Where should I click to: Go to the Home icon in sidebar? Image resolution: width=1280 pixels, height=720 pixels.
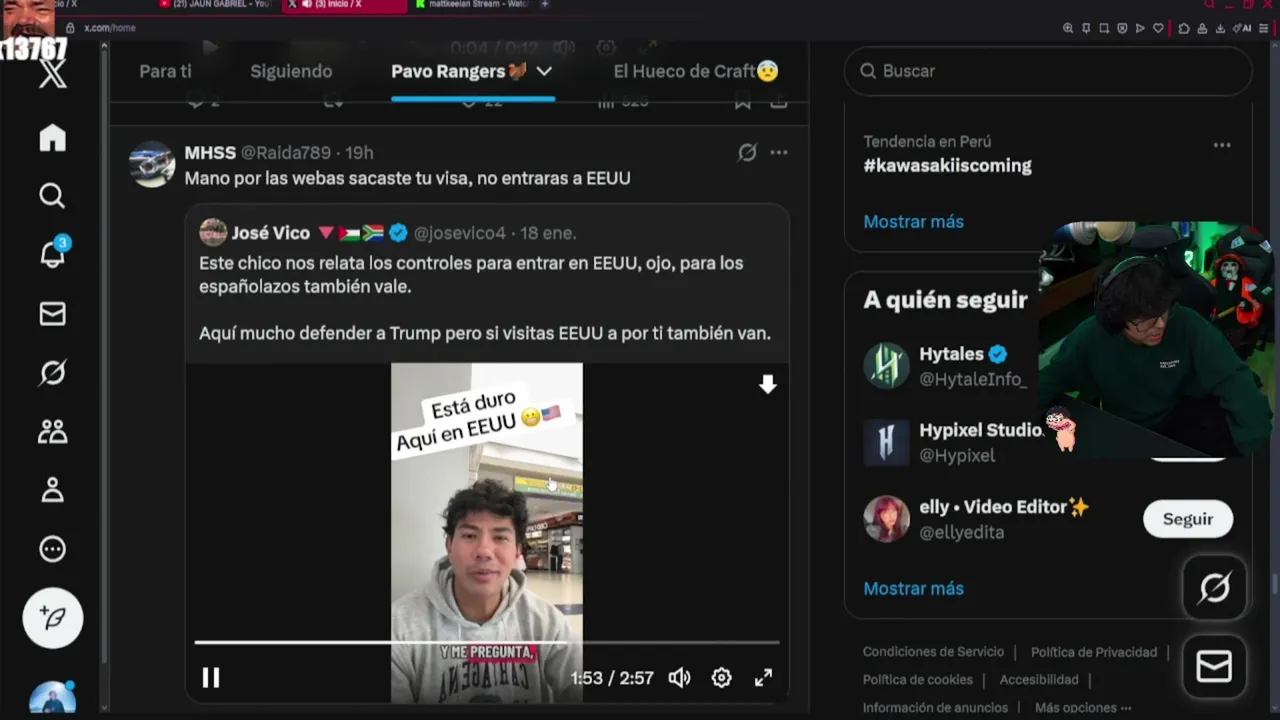52,138
